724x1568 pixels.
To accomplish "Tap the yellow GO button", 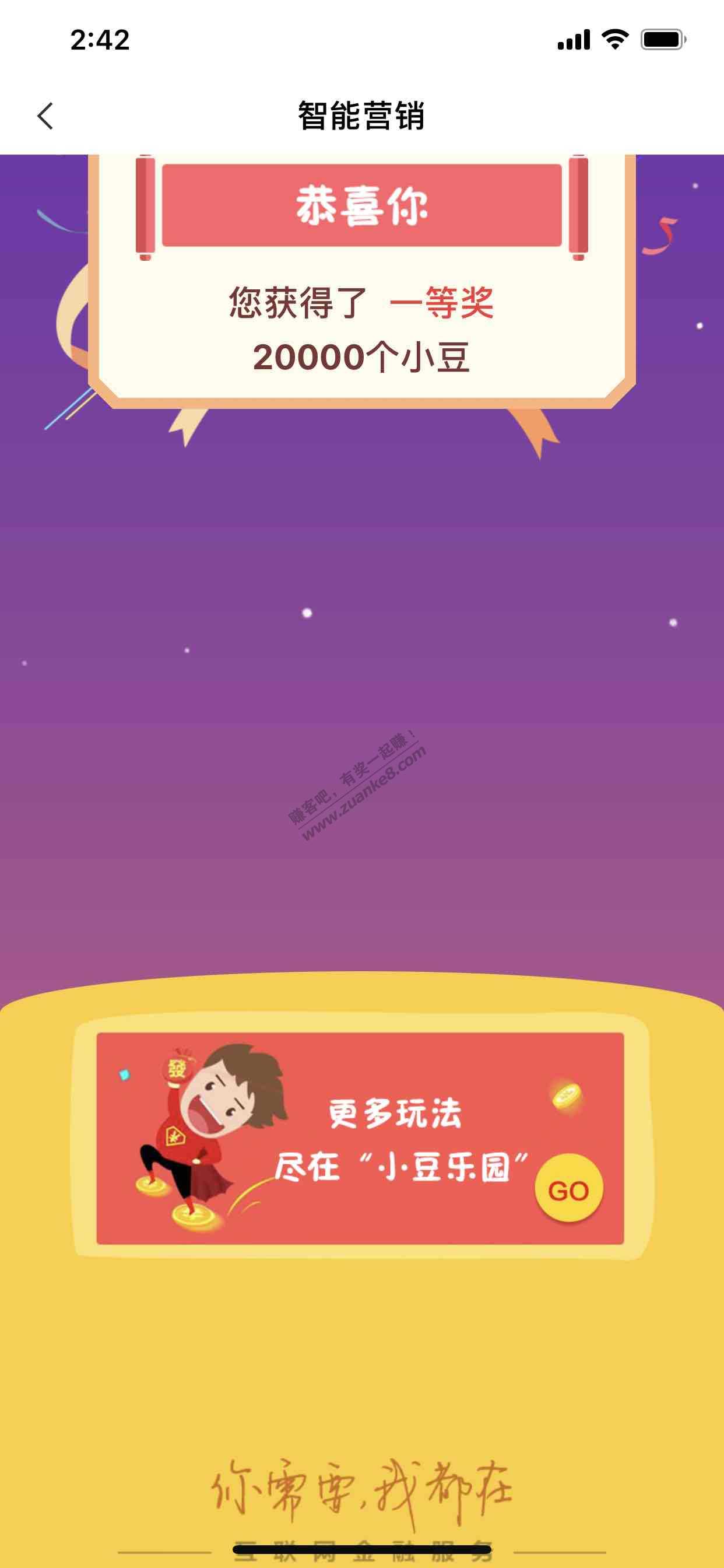I will pyautogui.click(x=568, y=1190).
